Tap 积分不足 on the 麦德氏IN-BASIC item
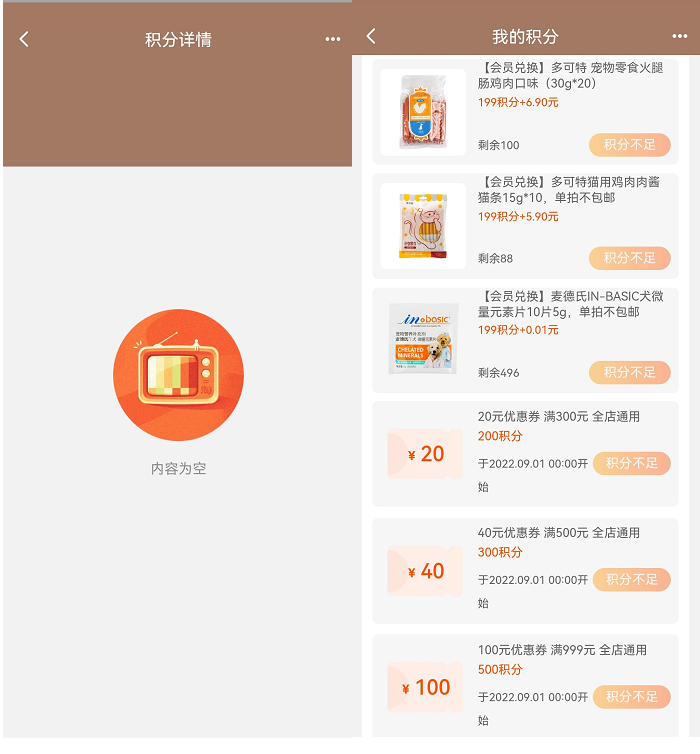The width and height of the screenshot is (700, 754). (x=630, y=372)
